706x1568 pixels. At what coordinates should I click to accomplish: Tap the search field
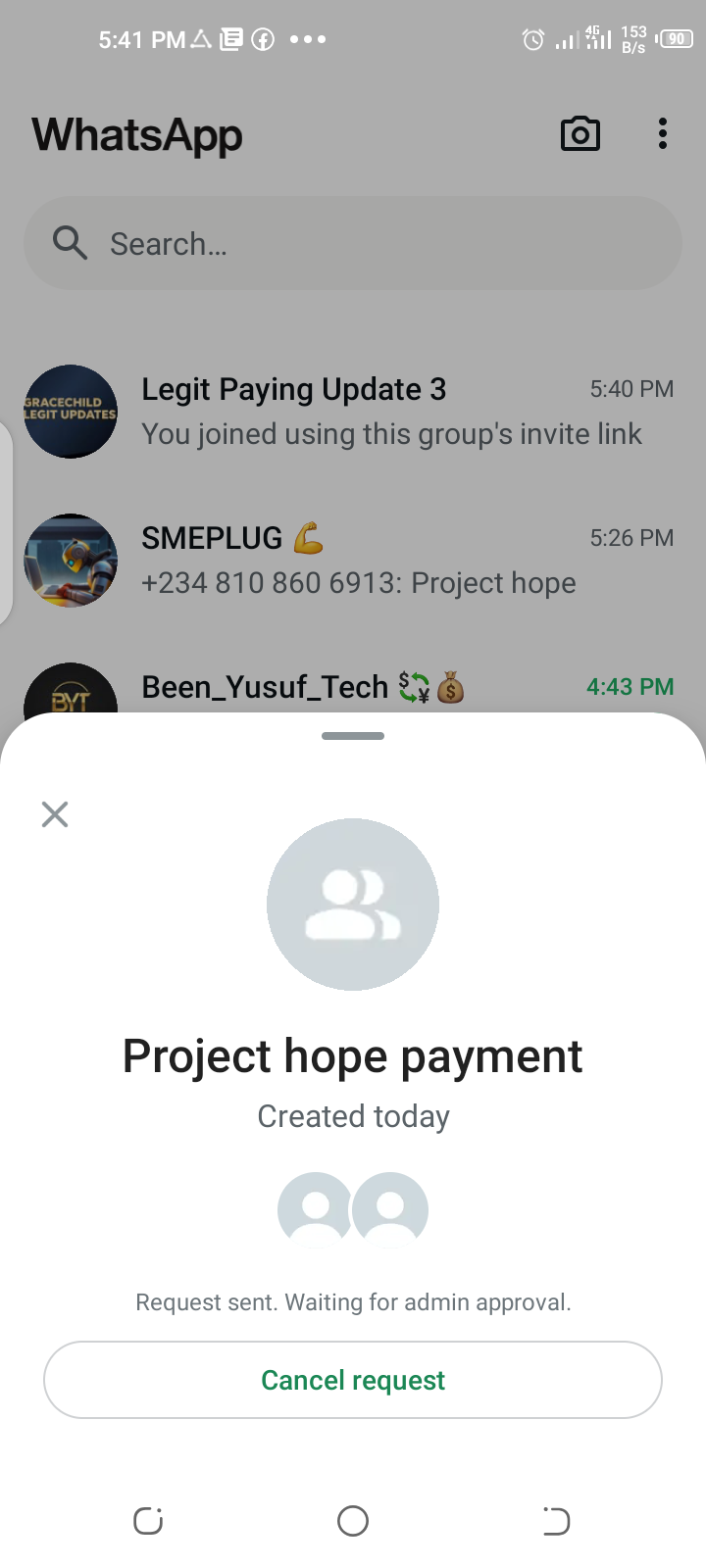[x=353, y=243]
